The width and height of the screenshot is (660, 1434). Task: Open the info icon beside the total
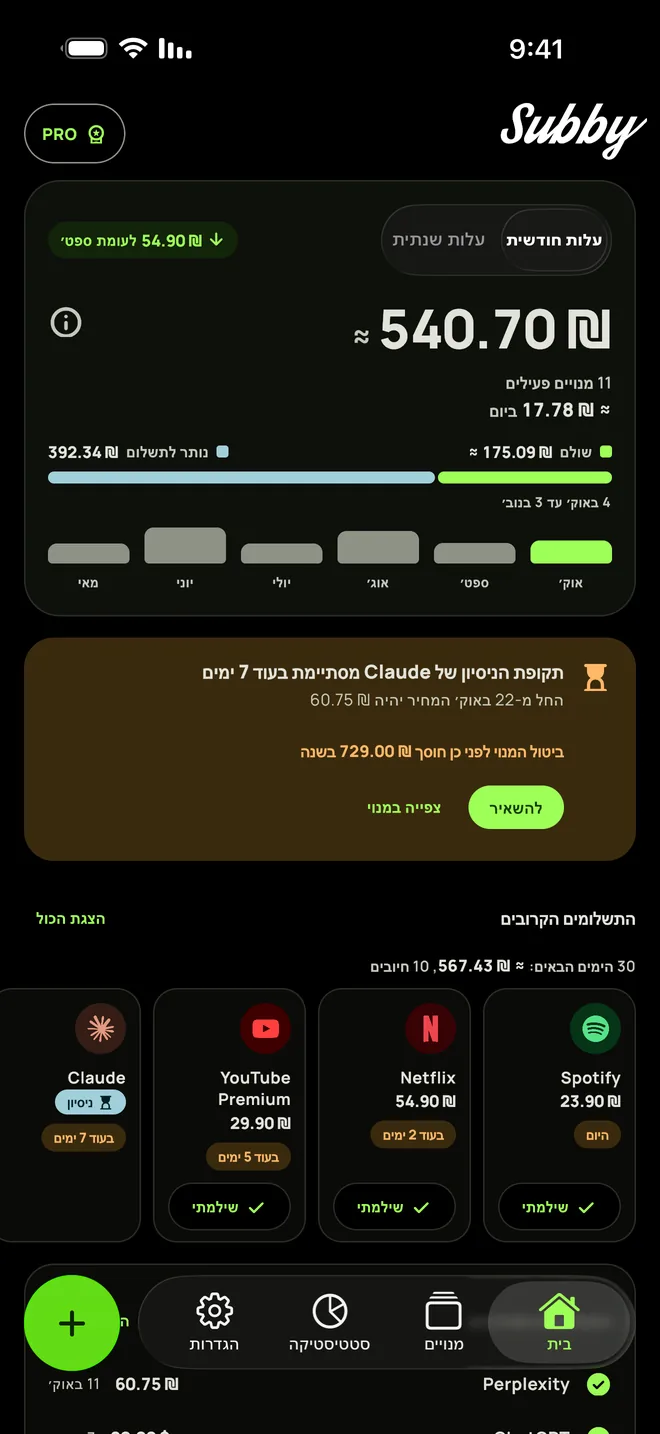[x=66, y=323]
